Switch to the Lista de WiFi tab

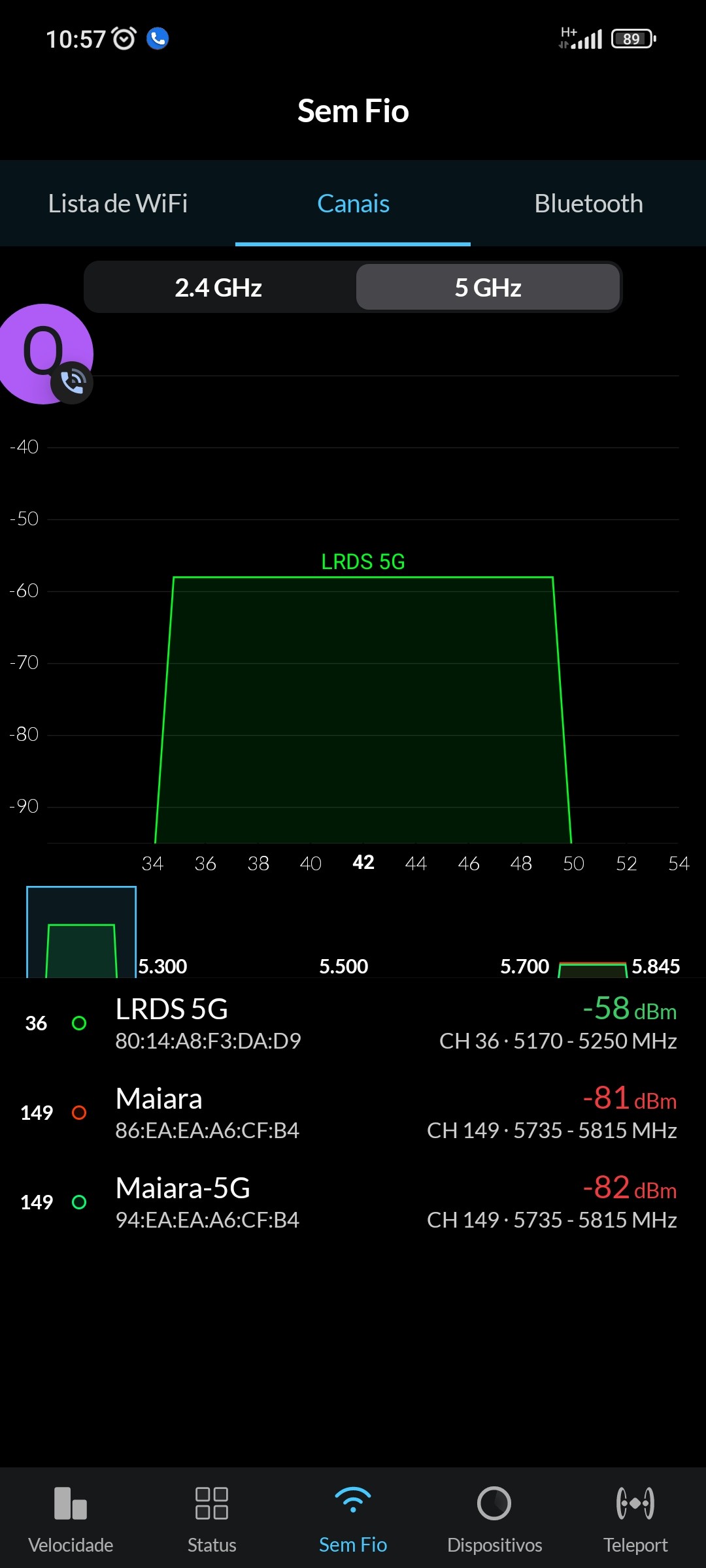(x=118, y=204)
